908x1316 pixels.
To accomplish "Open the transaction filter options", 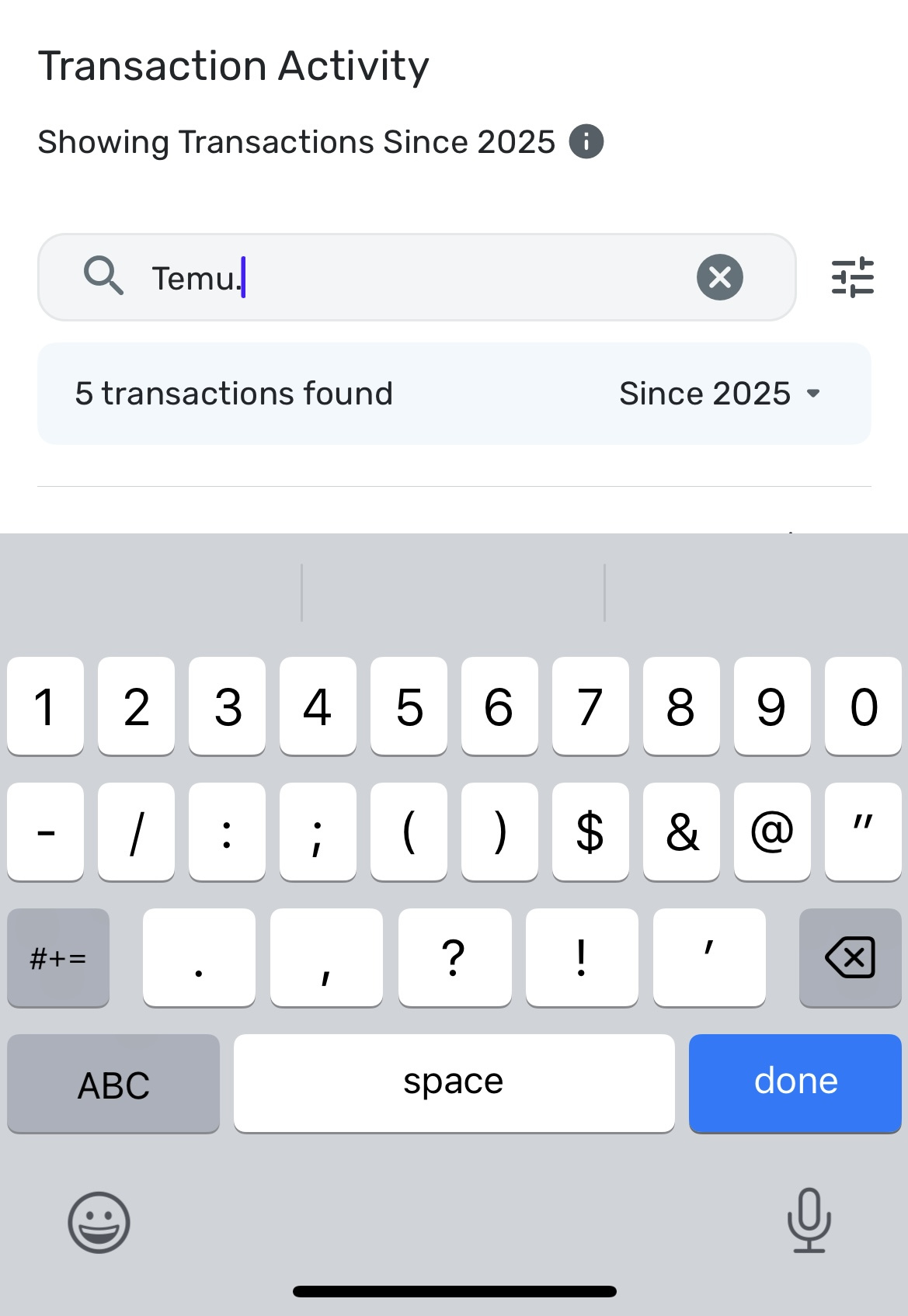I will click(x=852, y=277).
